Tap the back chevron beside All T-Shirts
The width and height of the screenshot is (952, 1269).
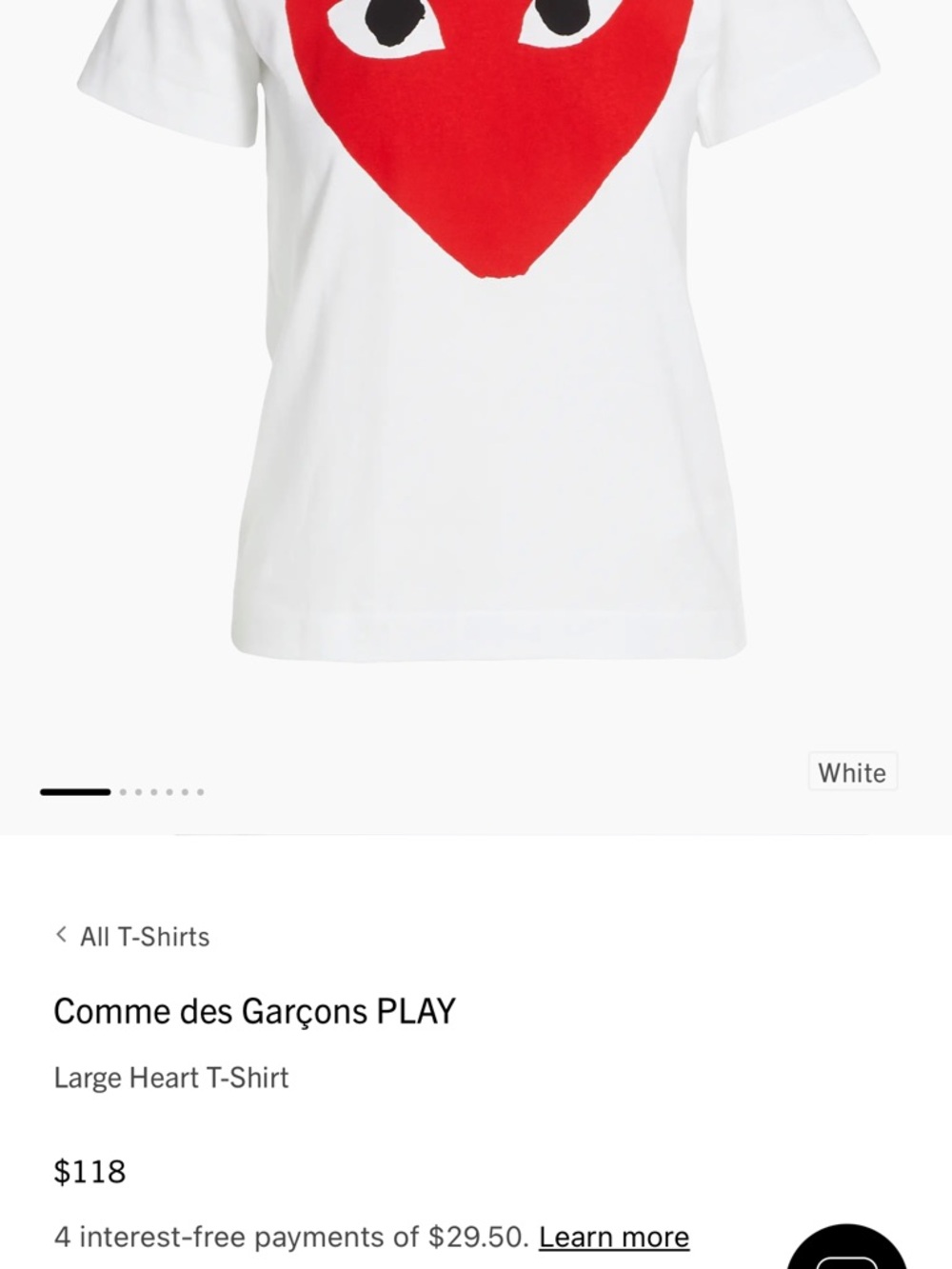pyautogui.click(x=61, y=937)
